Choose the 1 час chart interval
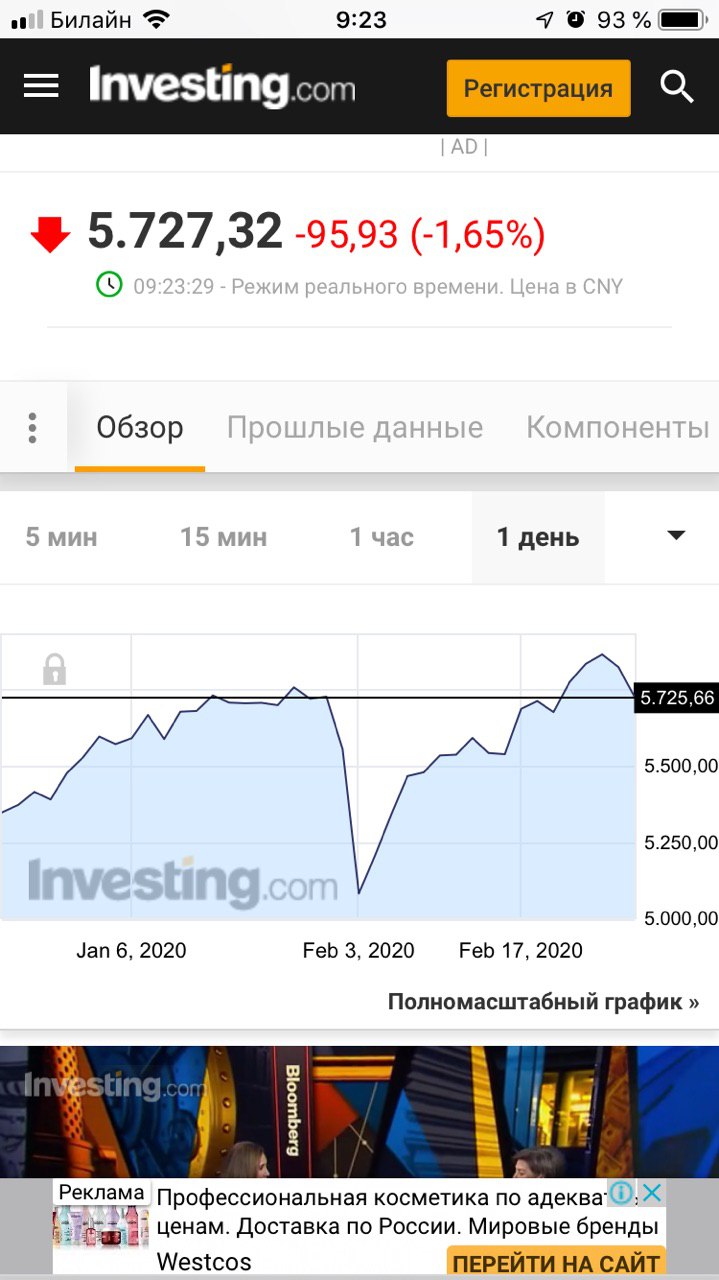This screenshot has height=1280, width=719. (381, 537)
